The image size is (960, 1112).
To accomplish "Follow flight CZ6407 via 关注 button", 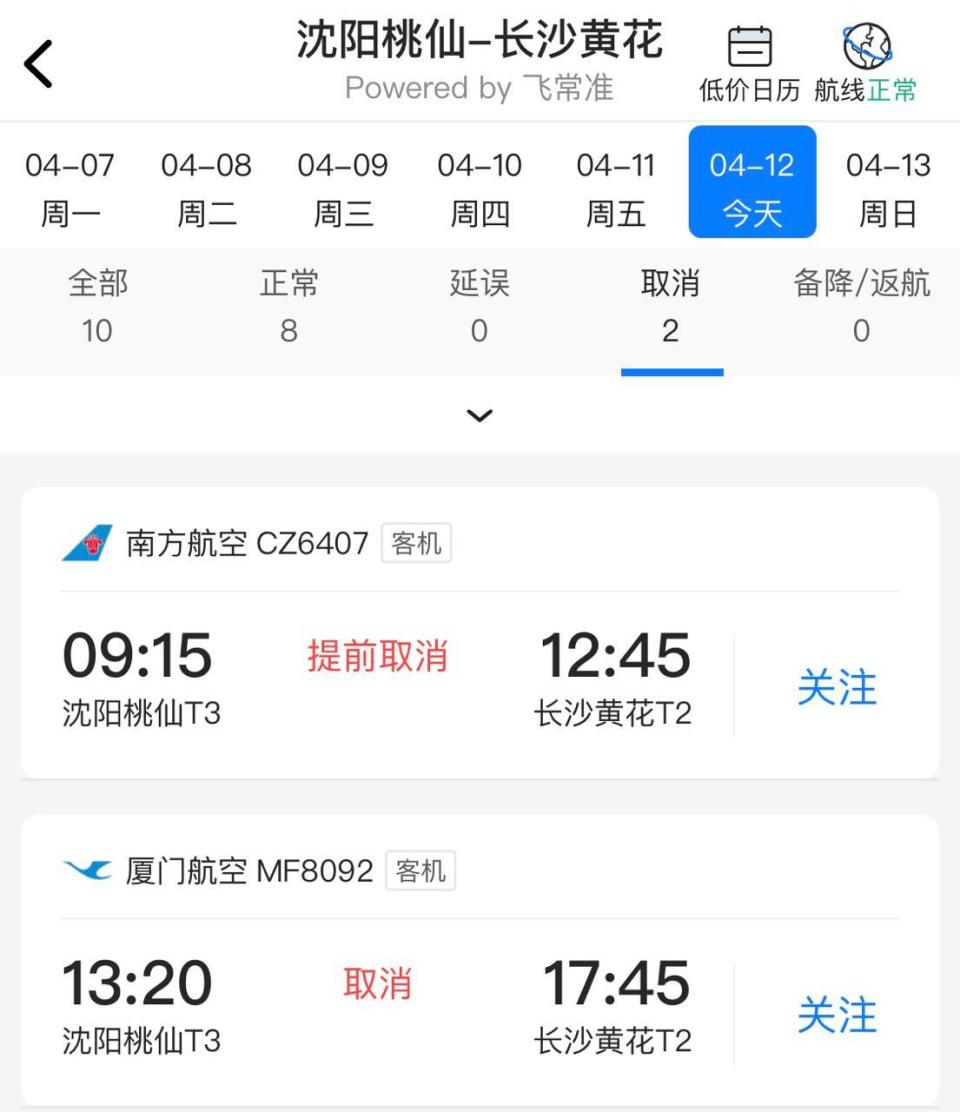I will 838,686.
